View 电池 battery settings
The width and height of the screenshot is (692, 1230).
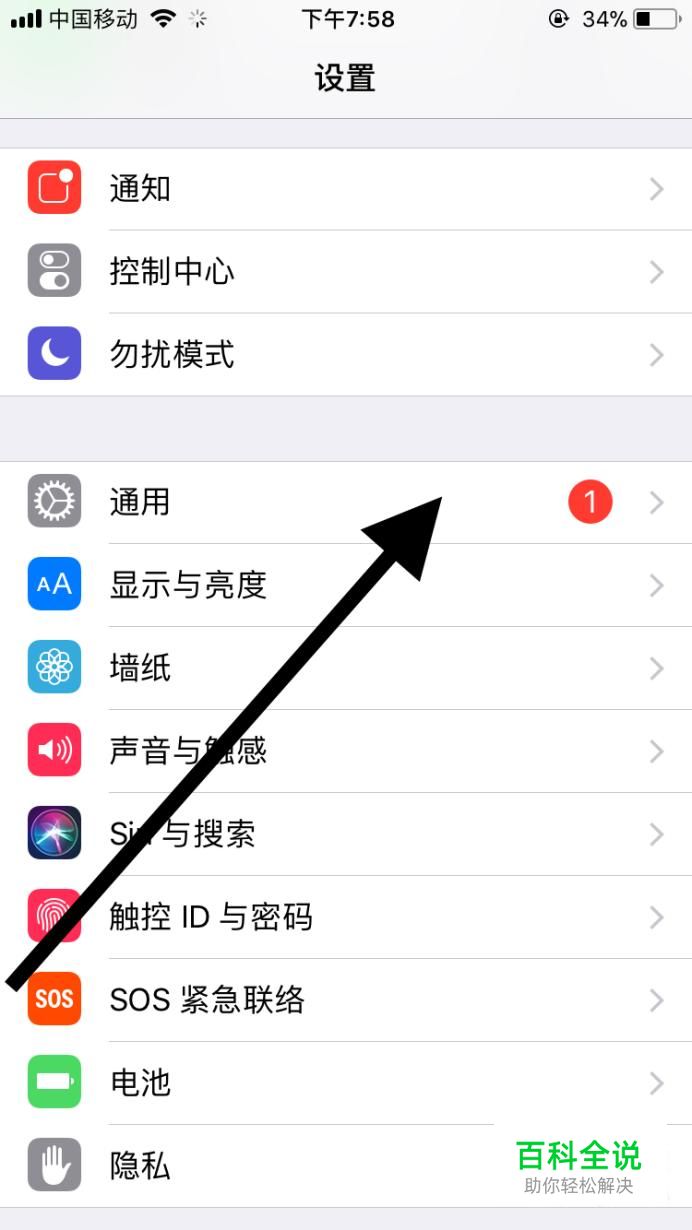point(346,1083)
